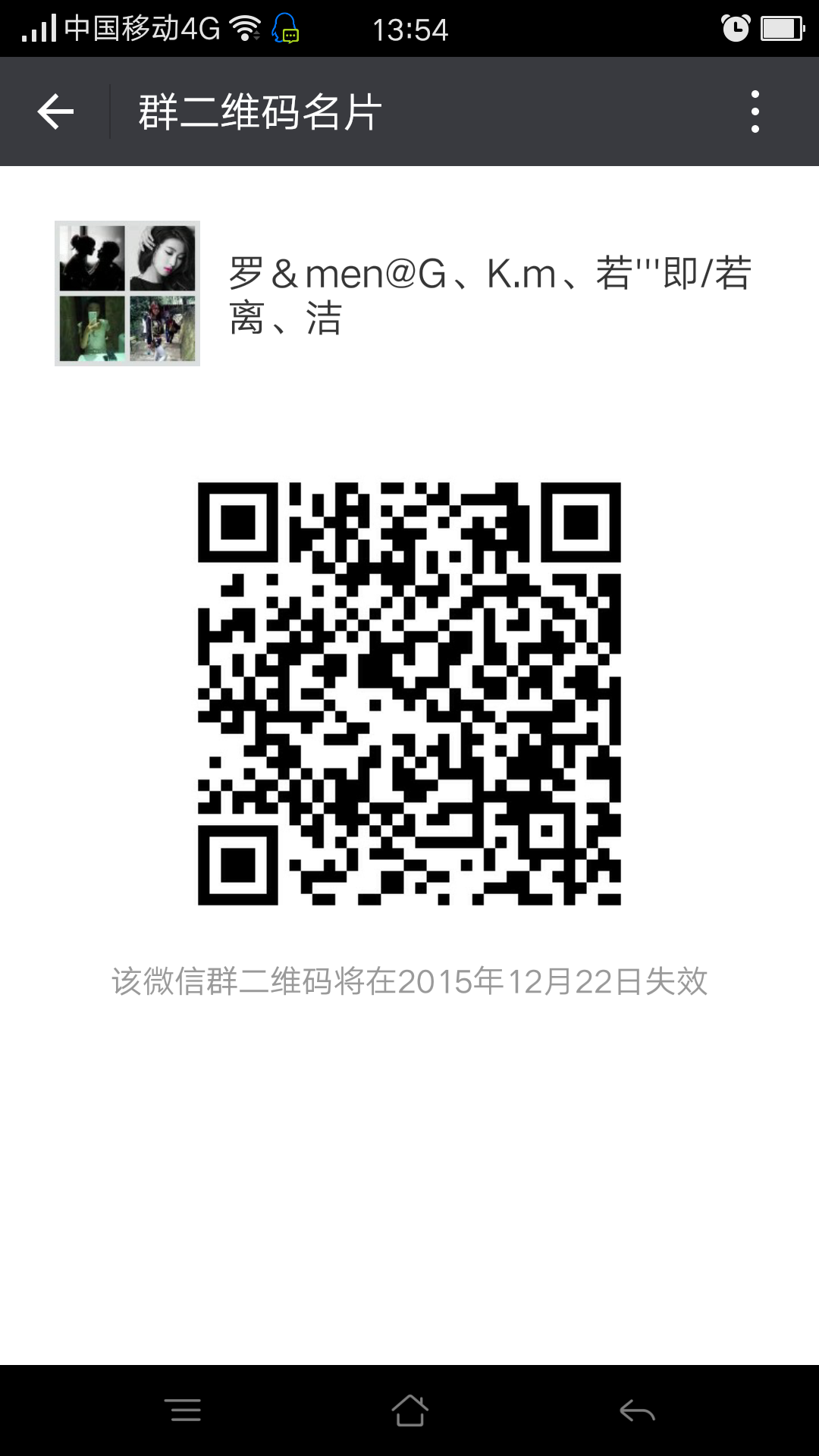Tap the system home button
This screenshot has height=1456, width=819.
coord(409,1410)
